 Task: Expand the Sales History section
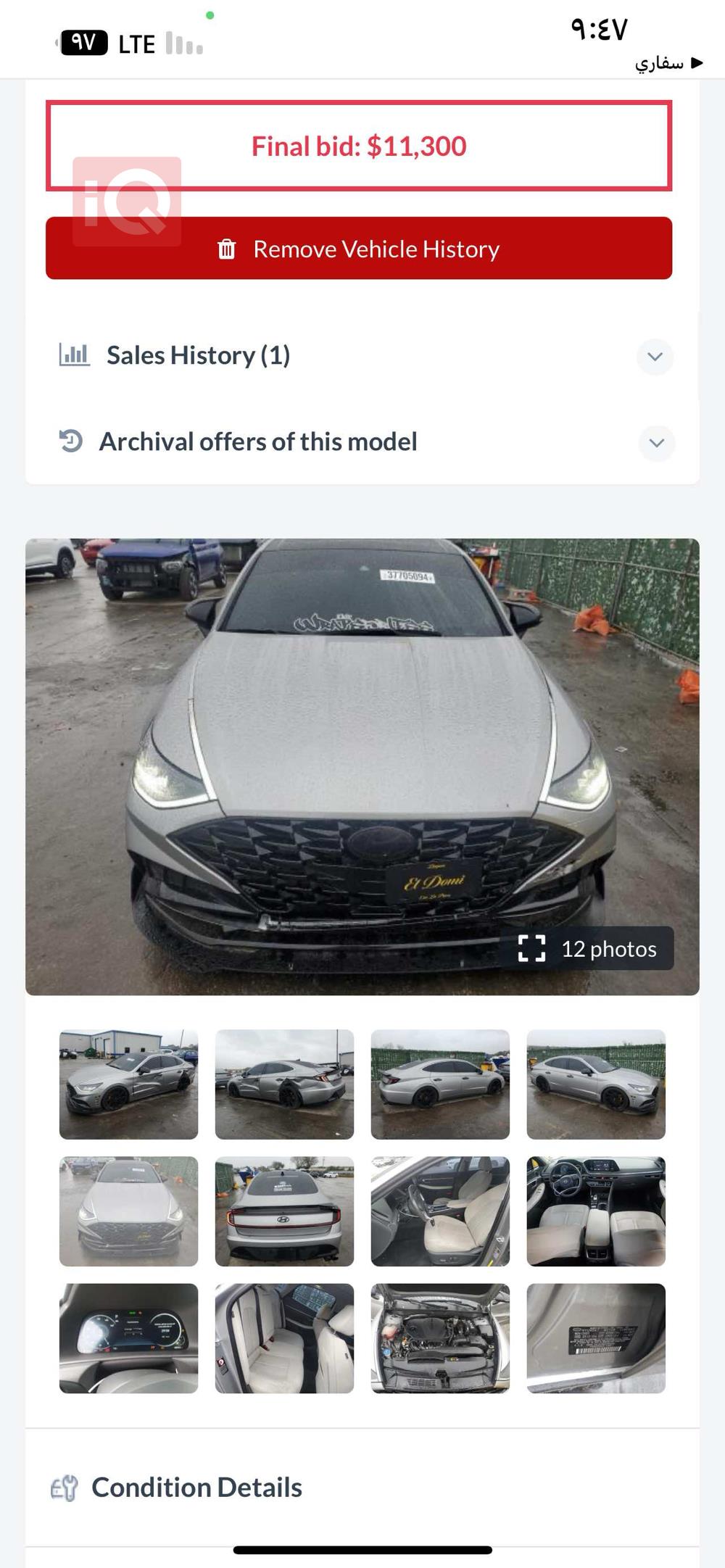[655, 357]
